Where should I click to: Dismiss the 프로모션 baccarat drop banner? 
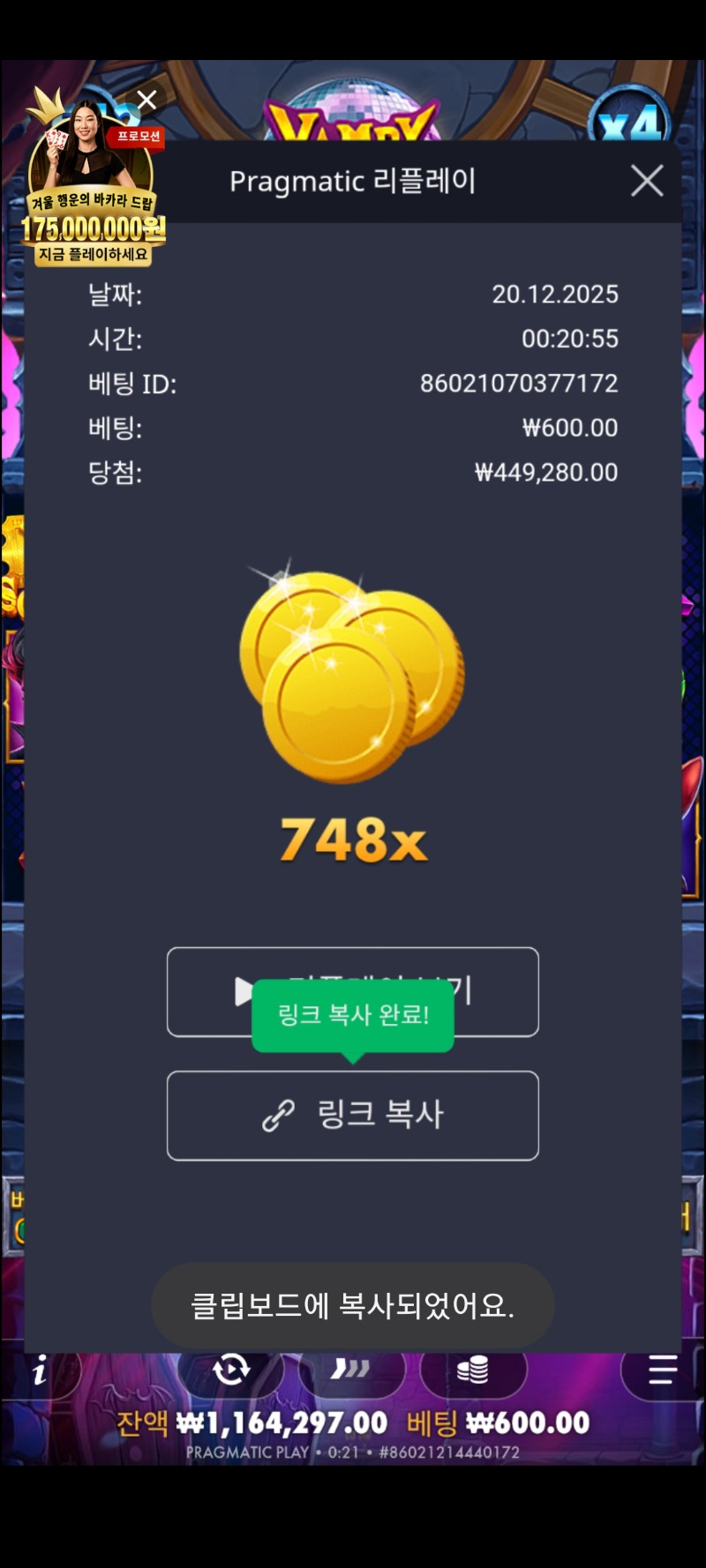(x=147, y=101)
